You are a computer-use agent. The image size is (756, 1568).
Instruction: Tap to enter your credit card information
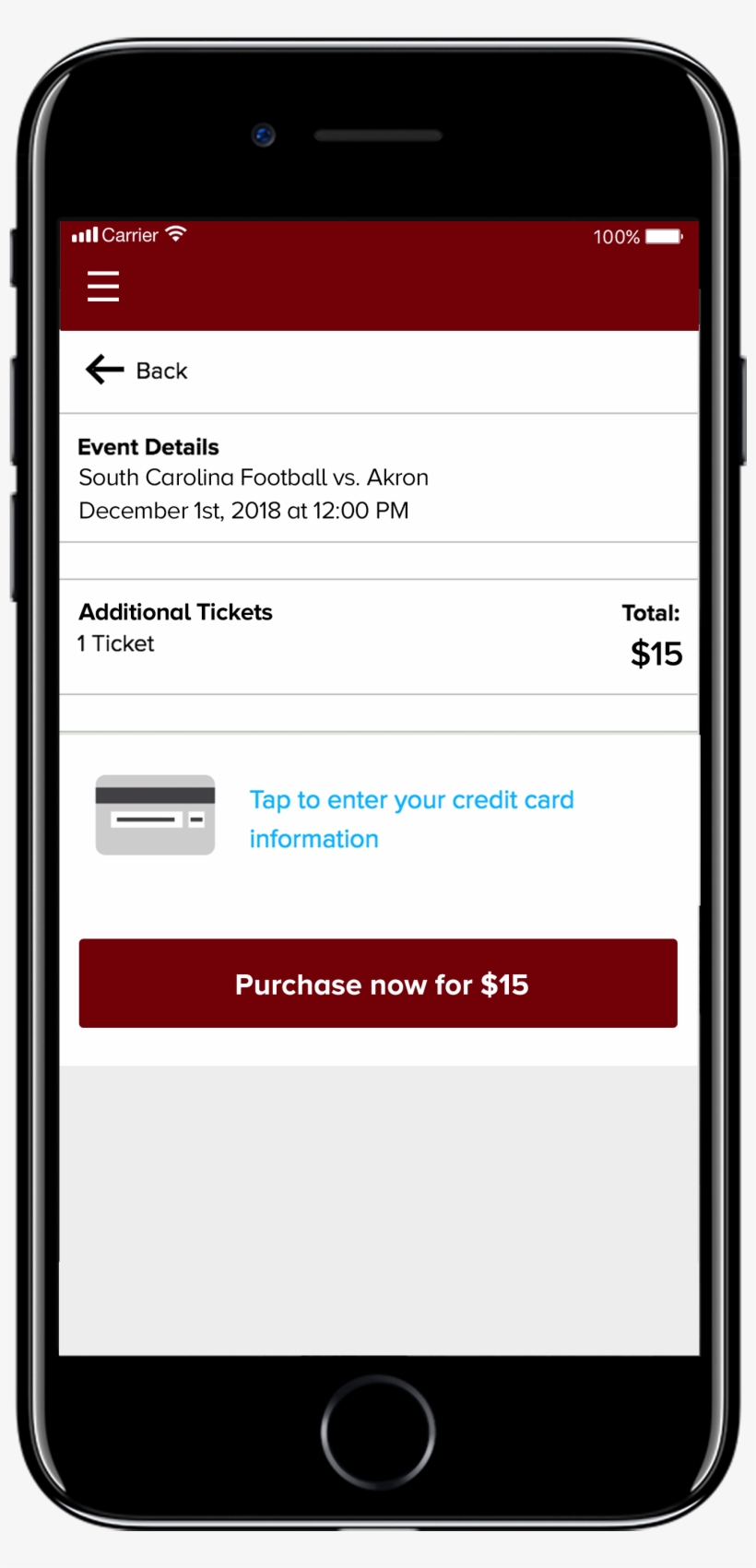pyautogui.click(x=411, y=819)
